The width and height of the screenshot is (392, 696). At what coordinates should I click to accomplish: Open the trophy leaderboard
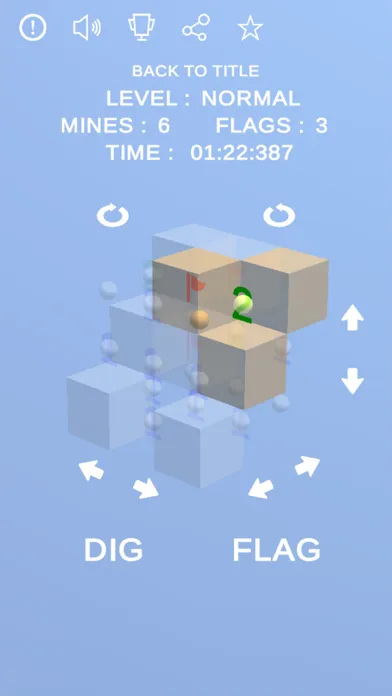point(142,28)
